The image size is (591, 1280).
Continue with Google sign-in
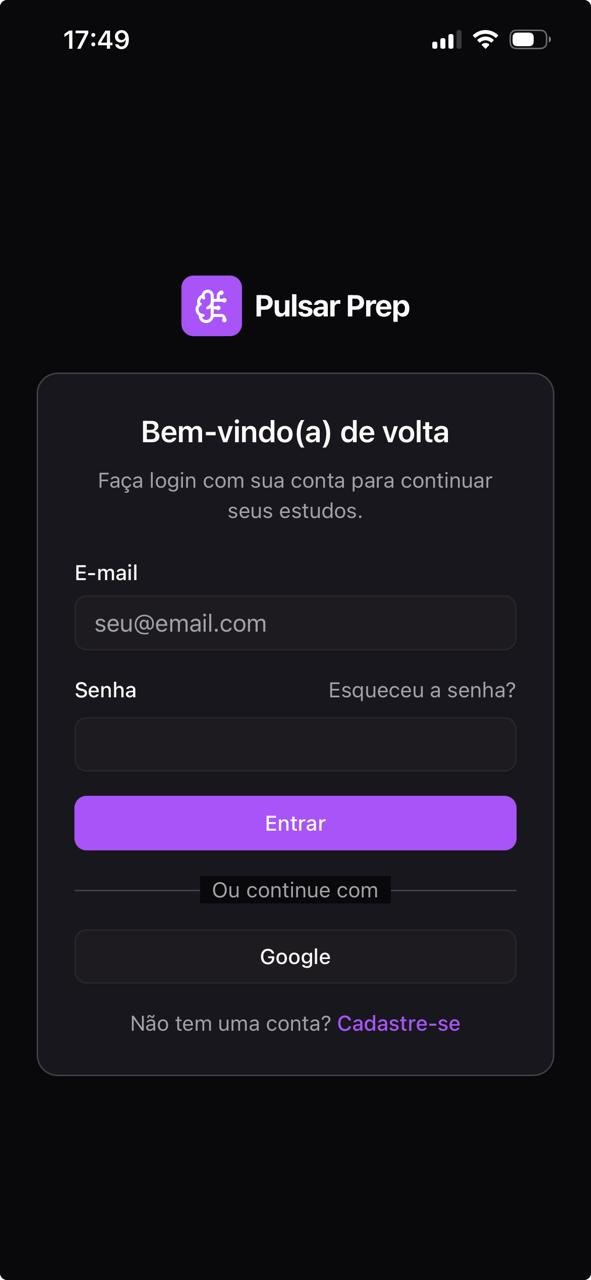(295, 957)
